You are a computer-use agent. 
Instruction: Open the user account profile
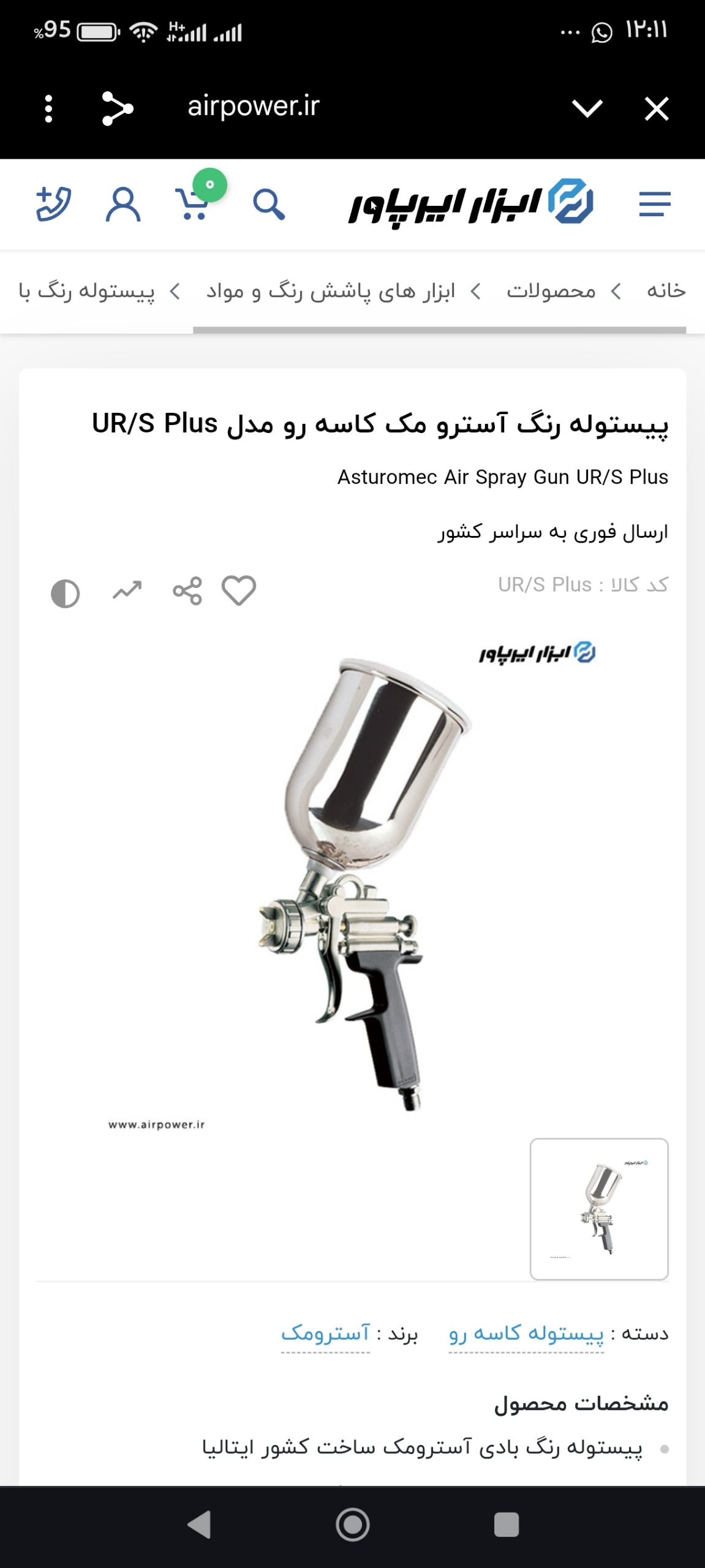coord(123,205)
